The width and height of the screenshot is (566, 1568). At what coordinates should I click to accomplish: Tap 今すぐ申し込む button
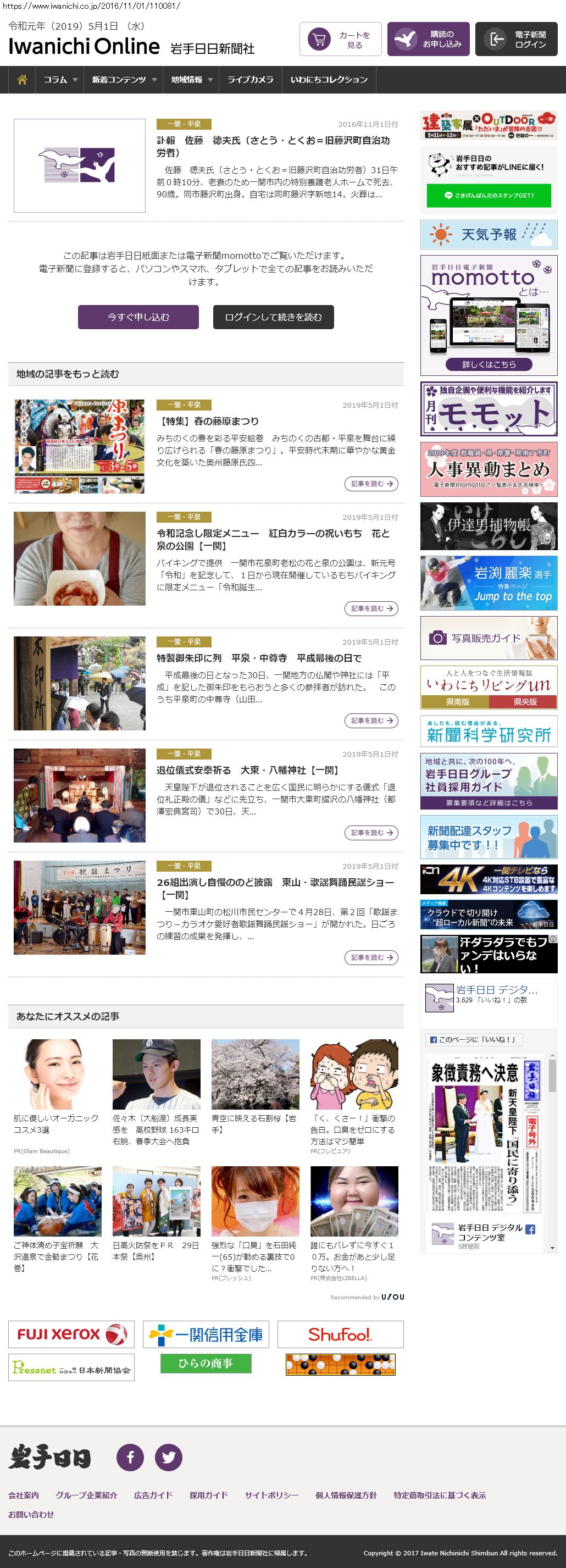pos(138,317)
